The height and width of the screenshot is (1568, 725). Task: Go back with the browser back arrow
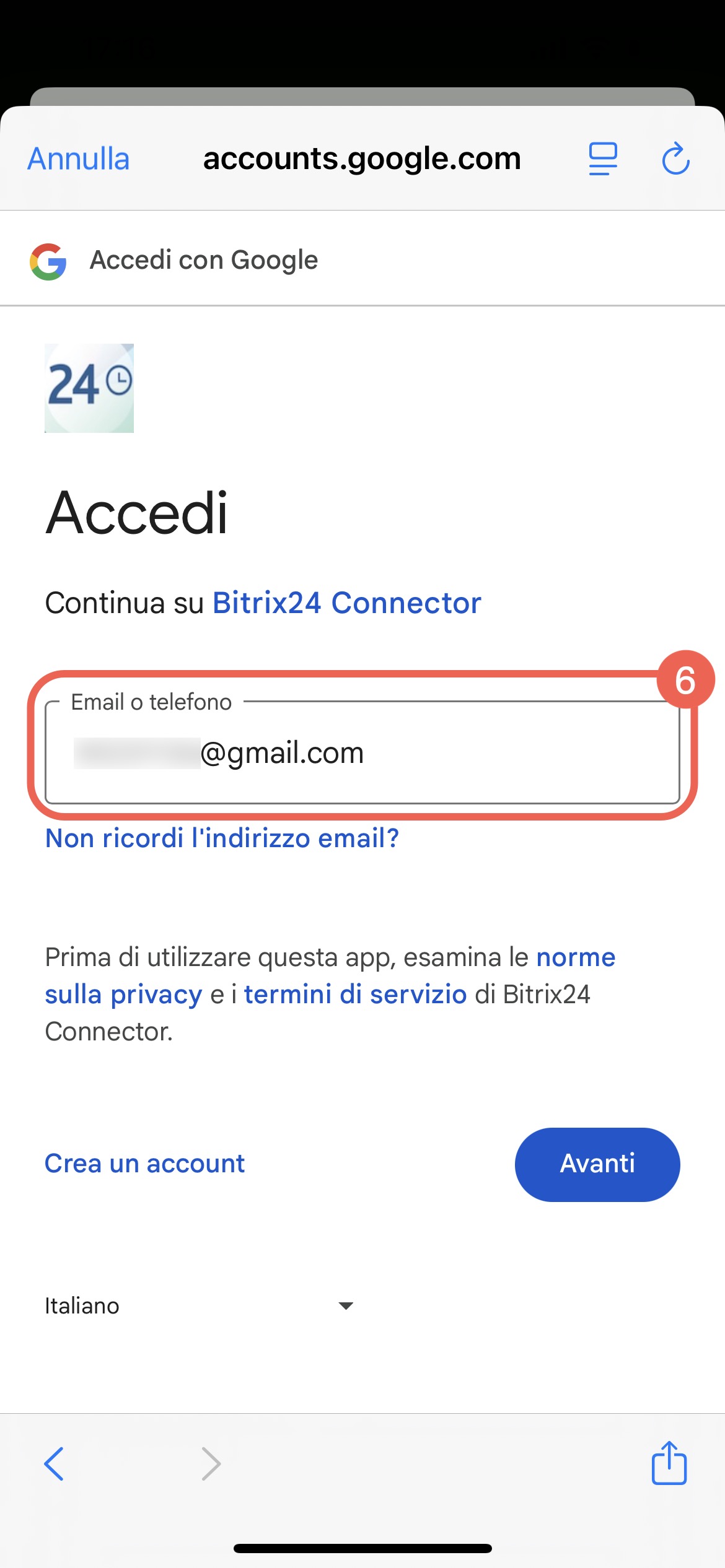pyautogui.click(x=55, y=1464)
